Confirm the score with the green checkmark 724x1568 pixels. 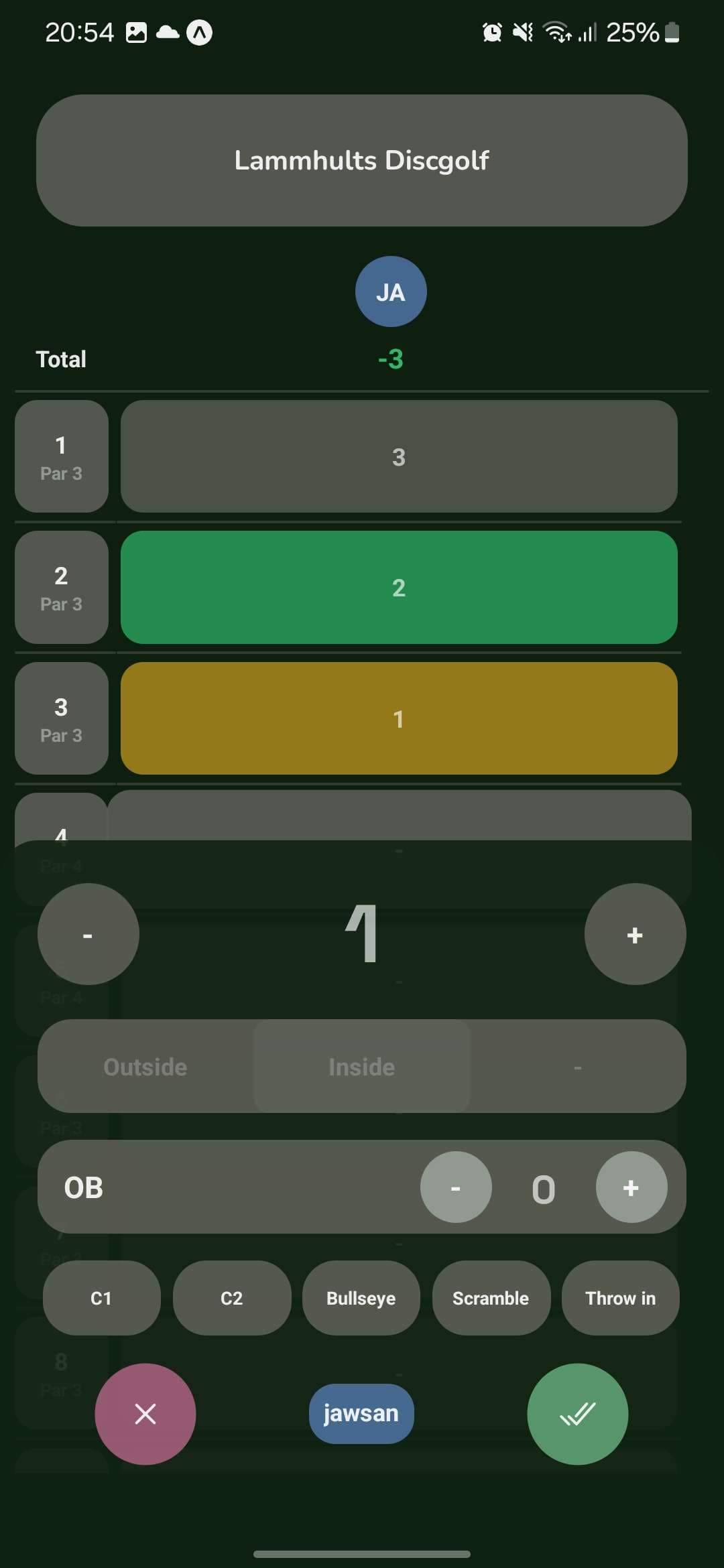pos(577,1414)
